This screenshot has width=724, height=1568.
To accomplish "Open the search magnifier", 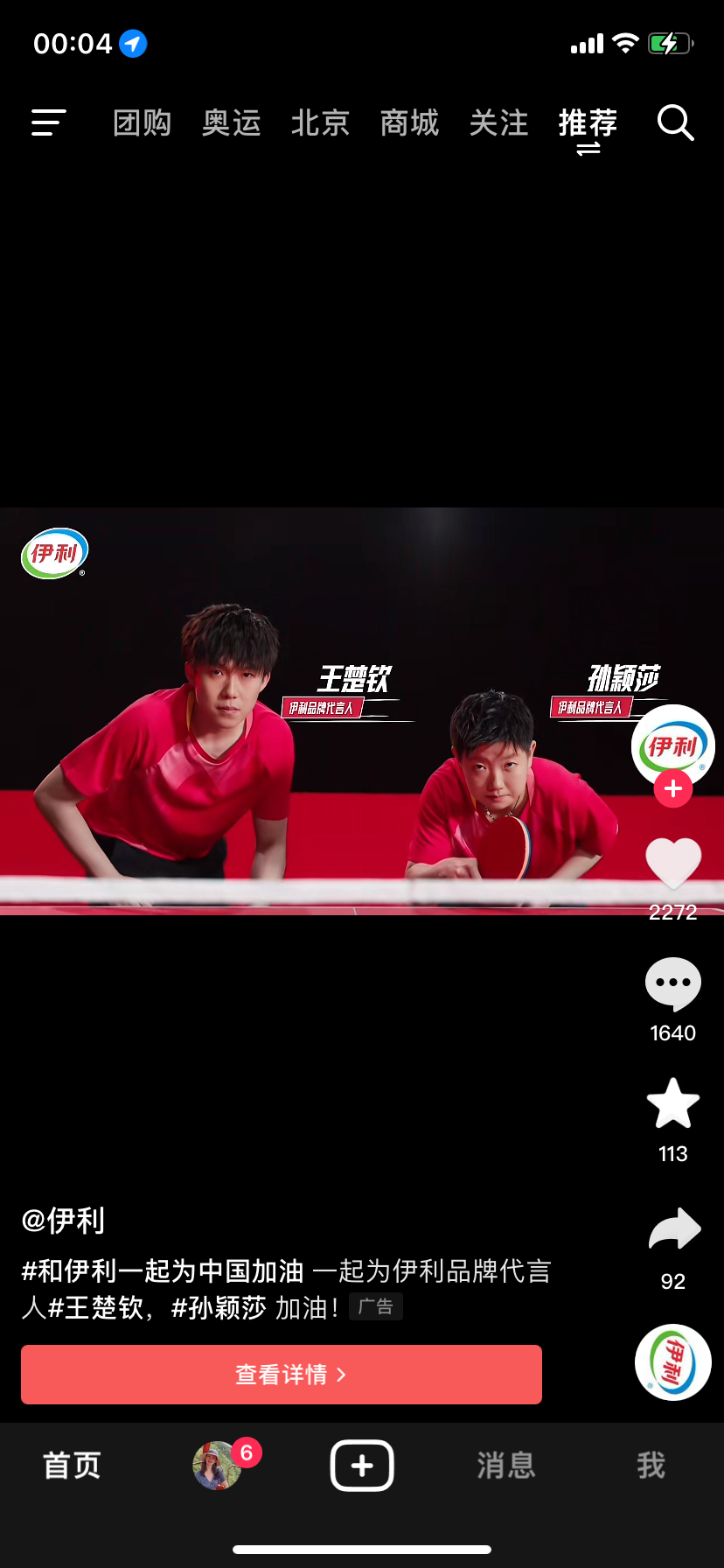I will coord(675,122).
